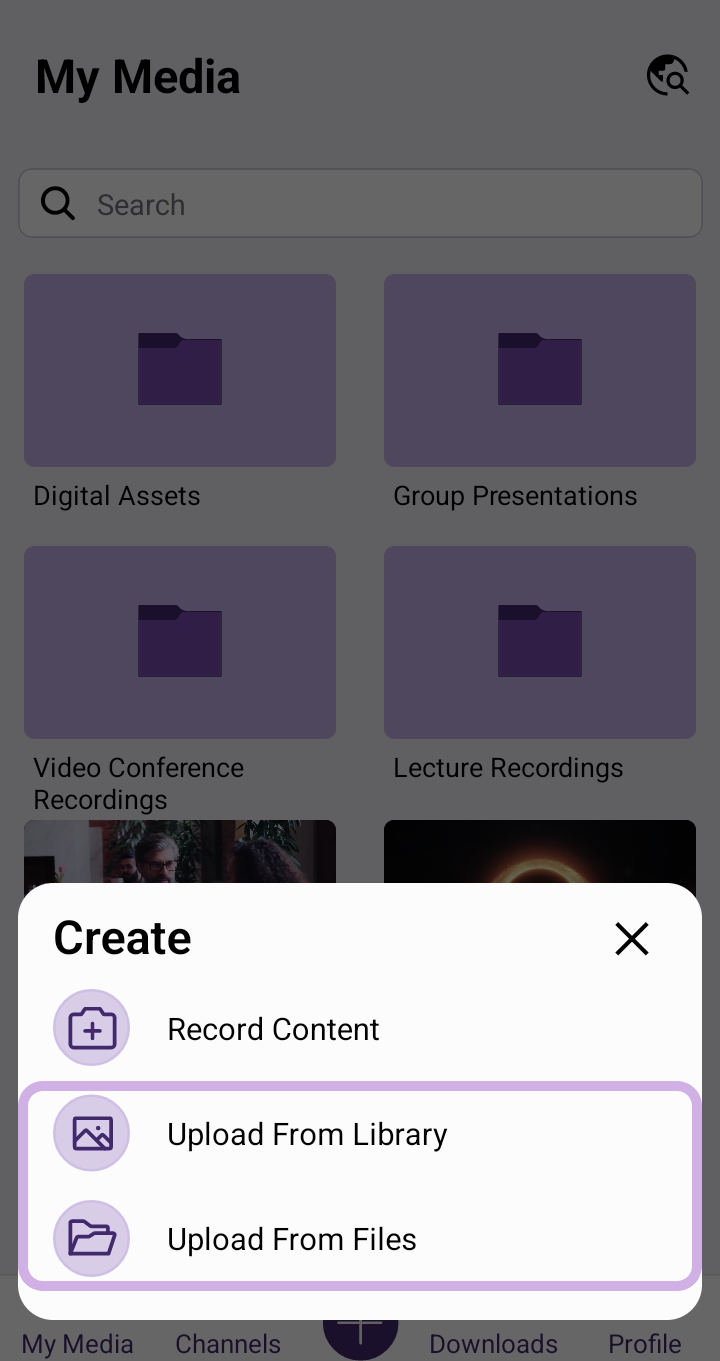The width and height of the screenshot is (720, 1361).
Task: Open the Digital Assets folder
Action: [180, 371]
